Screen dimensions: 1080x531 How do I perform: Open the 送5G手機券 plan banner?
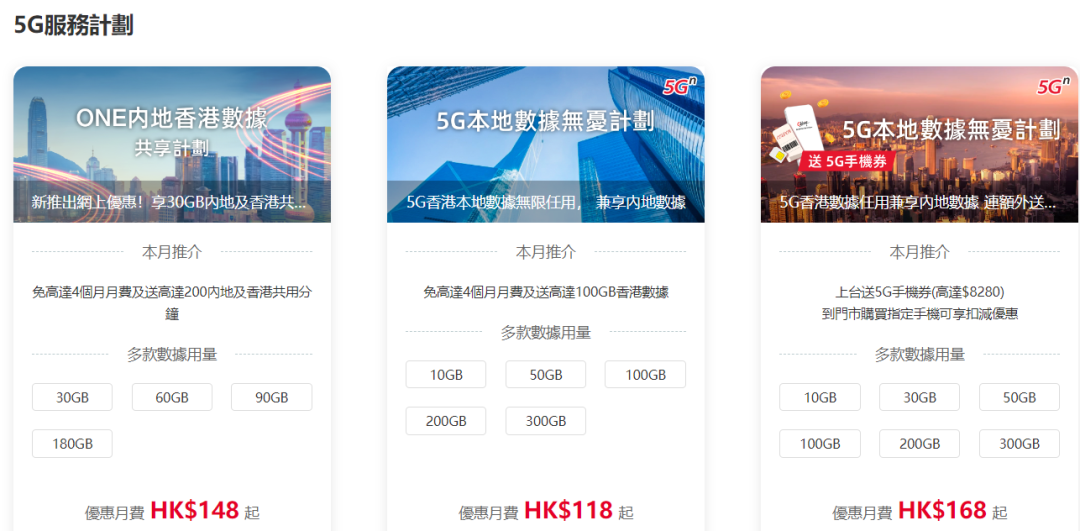(919, 144)
